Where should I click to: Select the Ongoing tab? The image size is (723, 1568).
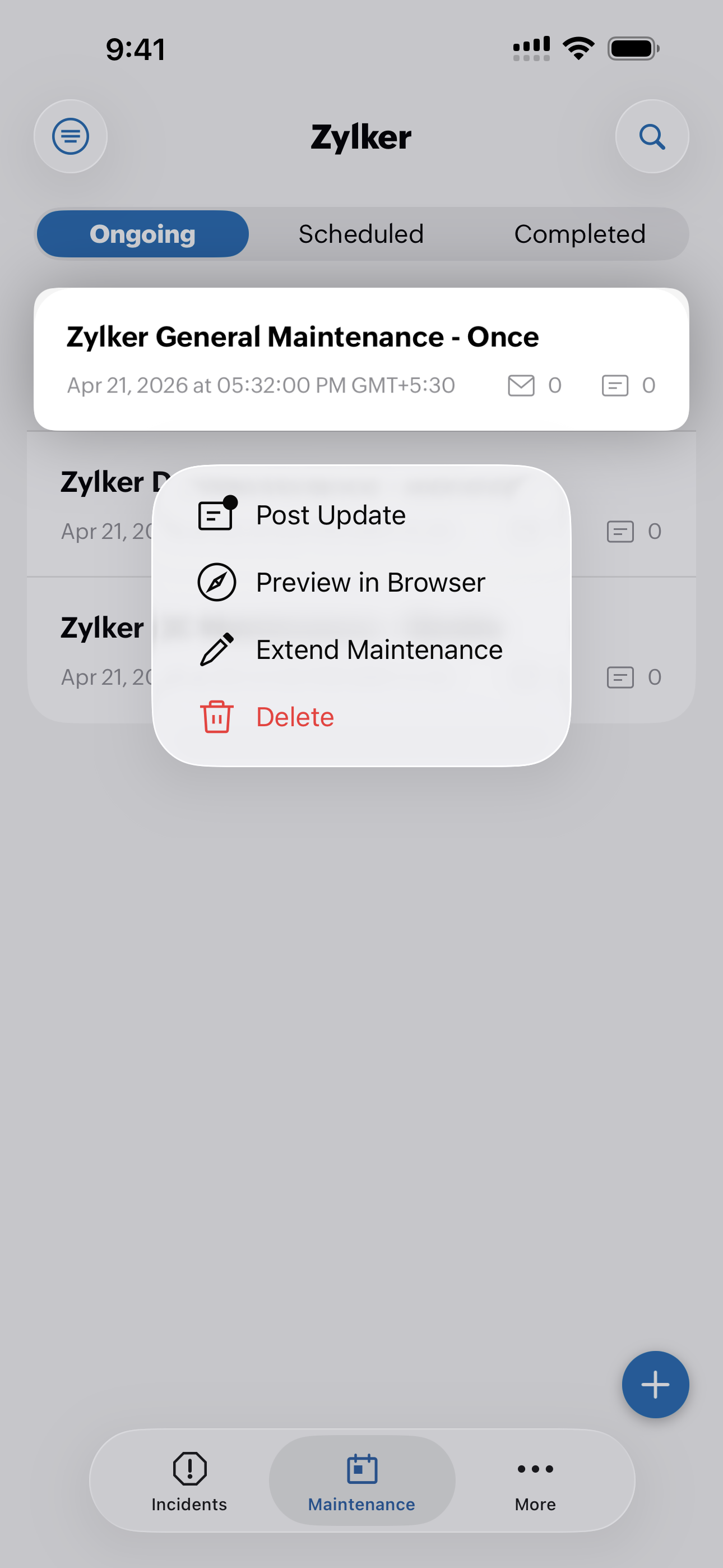point(142,234)
